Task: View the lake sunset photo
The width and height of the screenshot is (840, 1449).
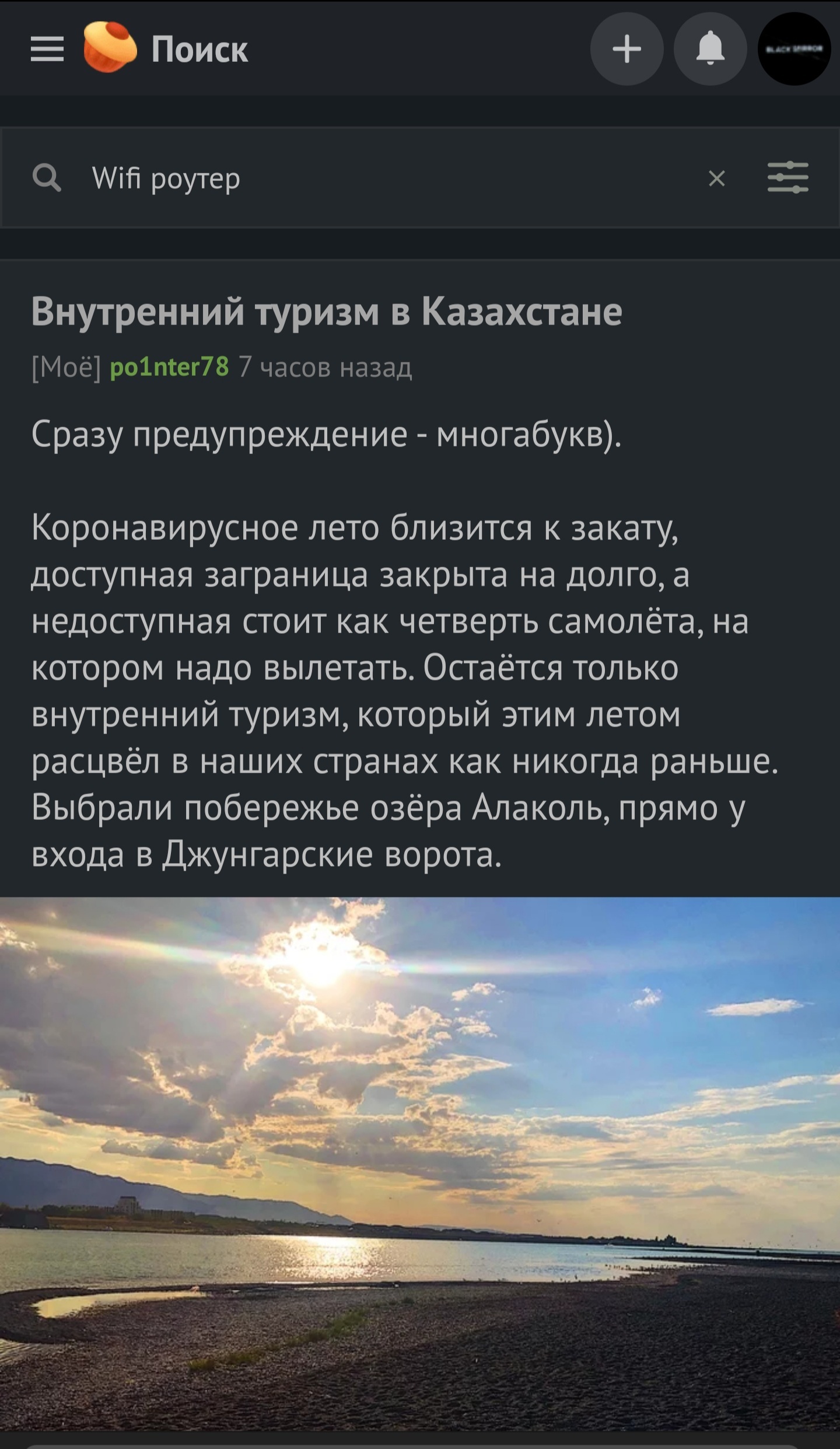Action: pyautogui.click(x=420, y=1161)
